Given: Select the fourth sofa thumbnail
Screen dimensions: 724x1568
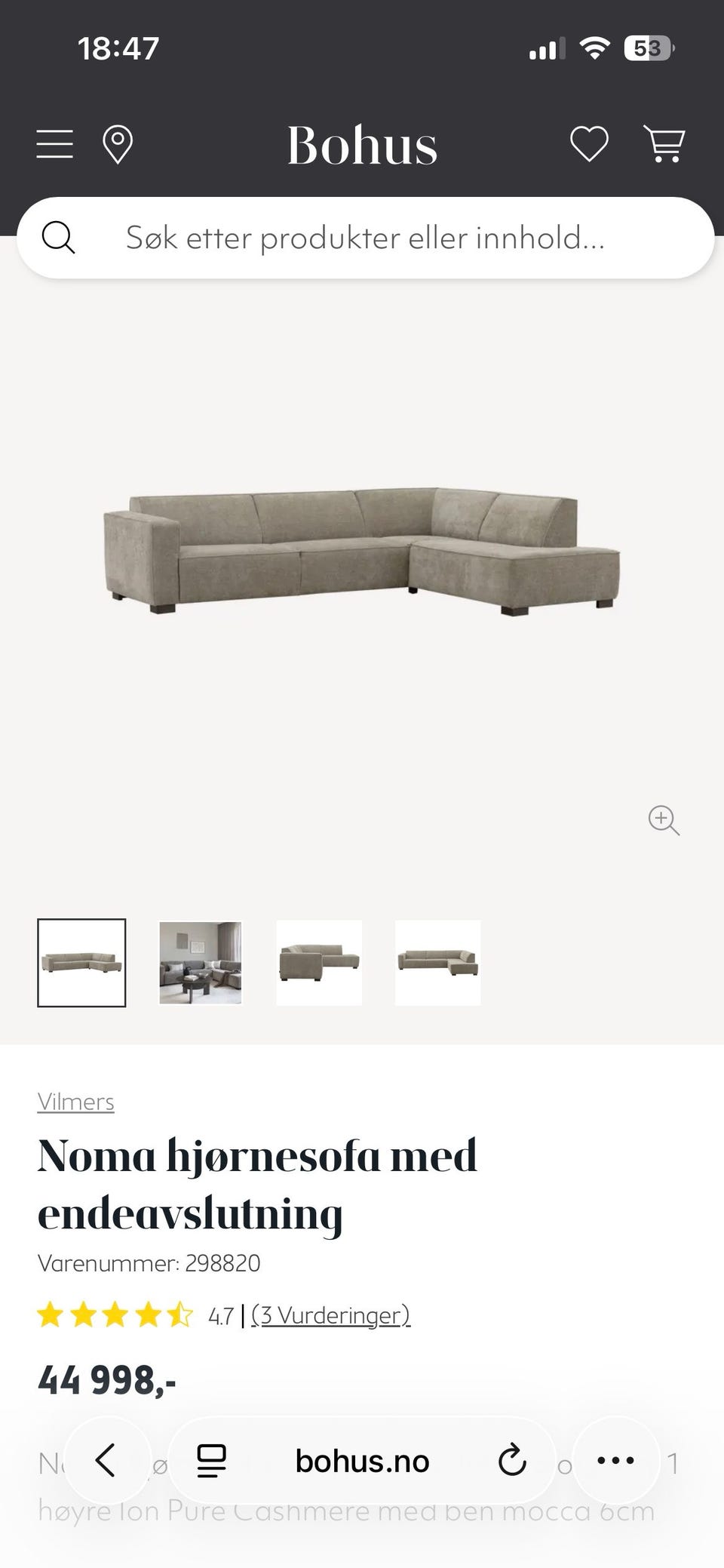Looking at the screenshot, I should 437,963.
